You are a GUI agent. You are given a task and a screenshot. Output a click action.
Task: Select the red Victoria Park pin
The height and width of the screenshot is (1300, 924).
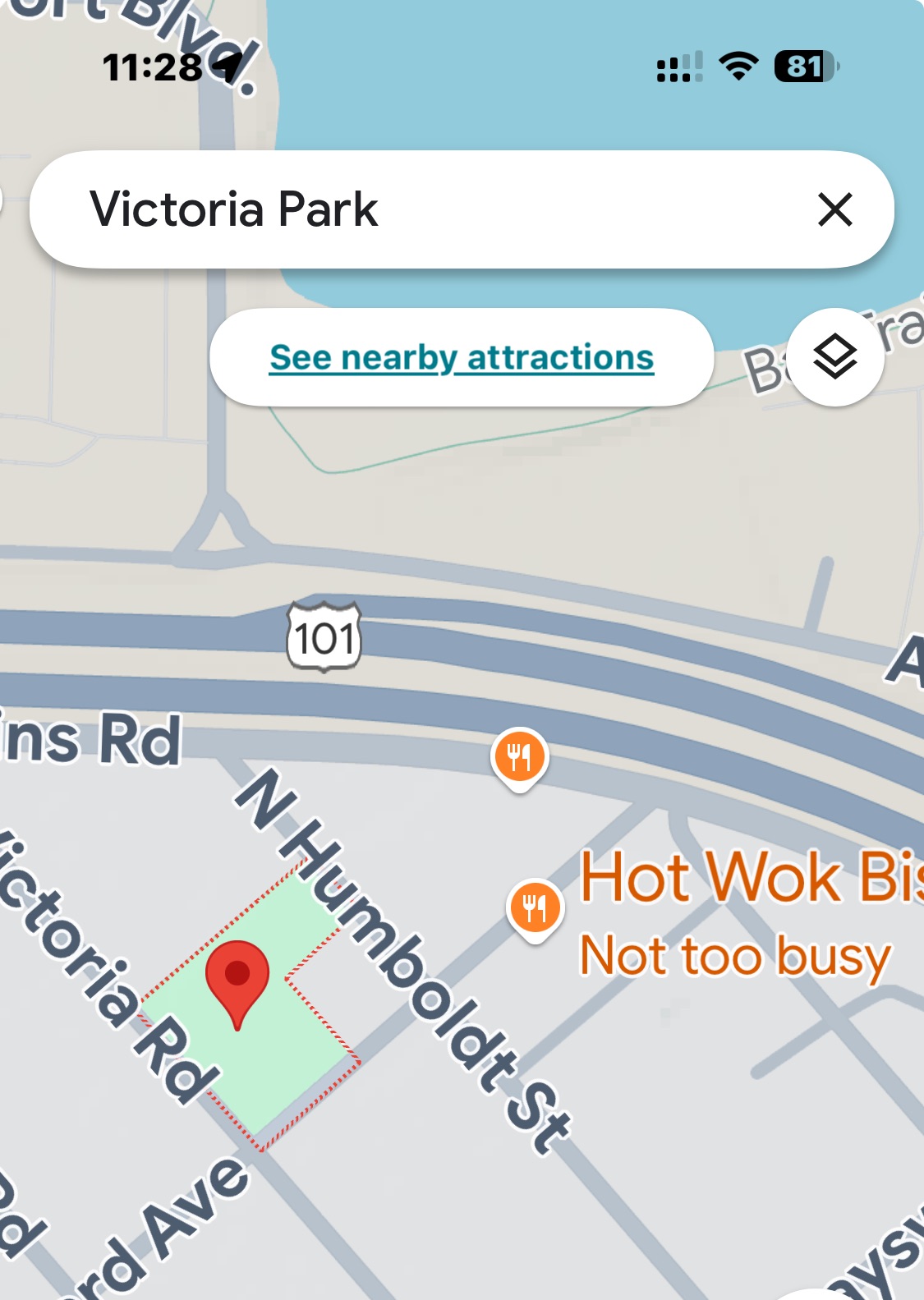(x=237, y=977)
